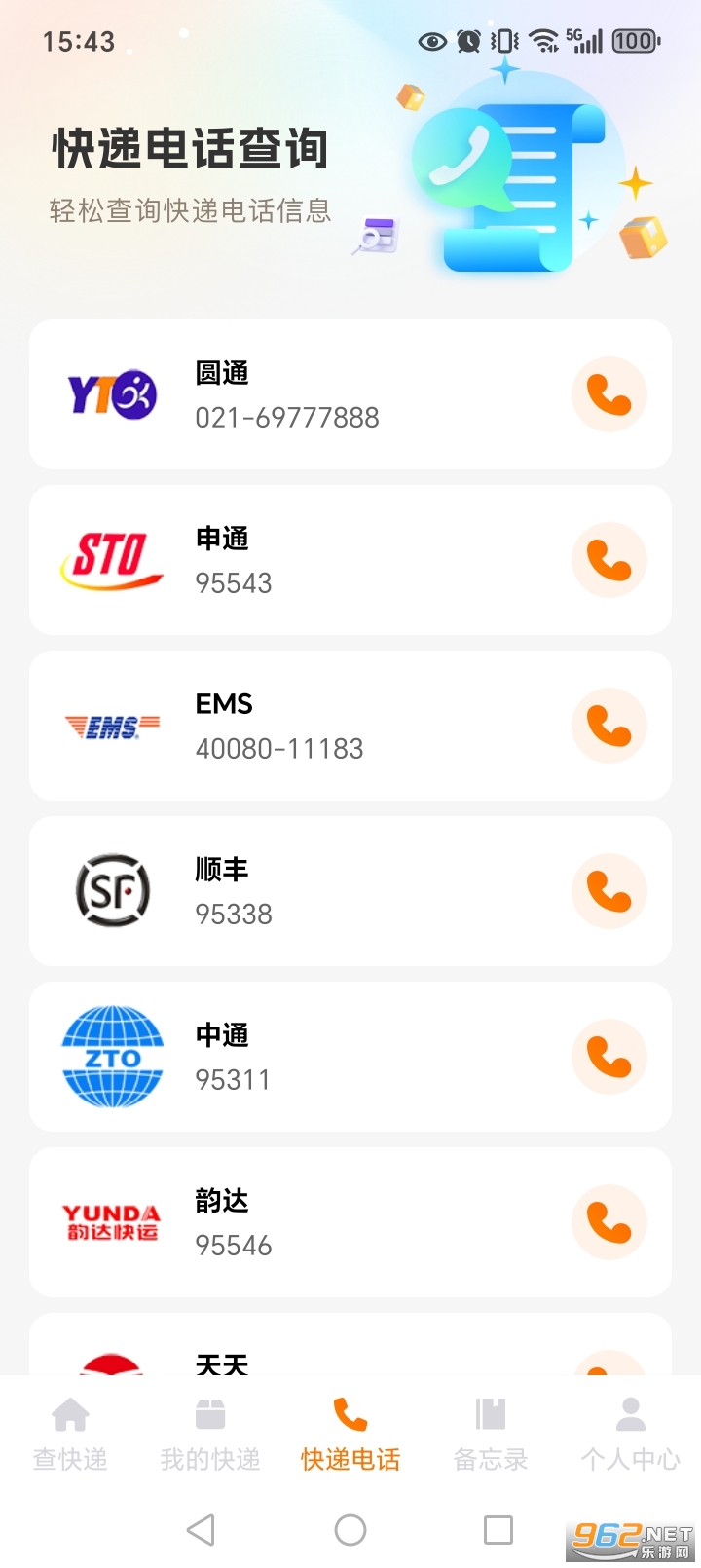
Task: Tap the phone icon next to EMS
Action: [609, 726]
